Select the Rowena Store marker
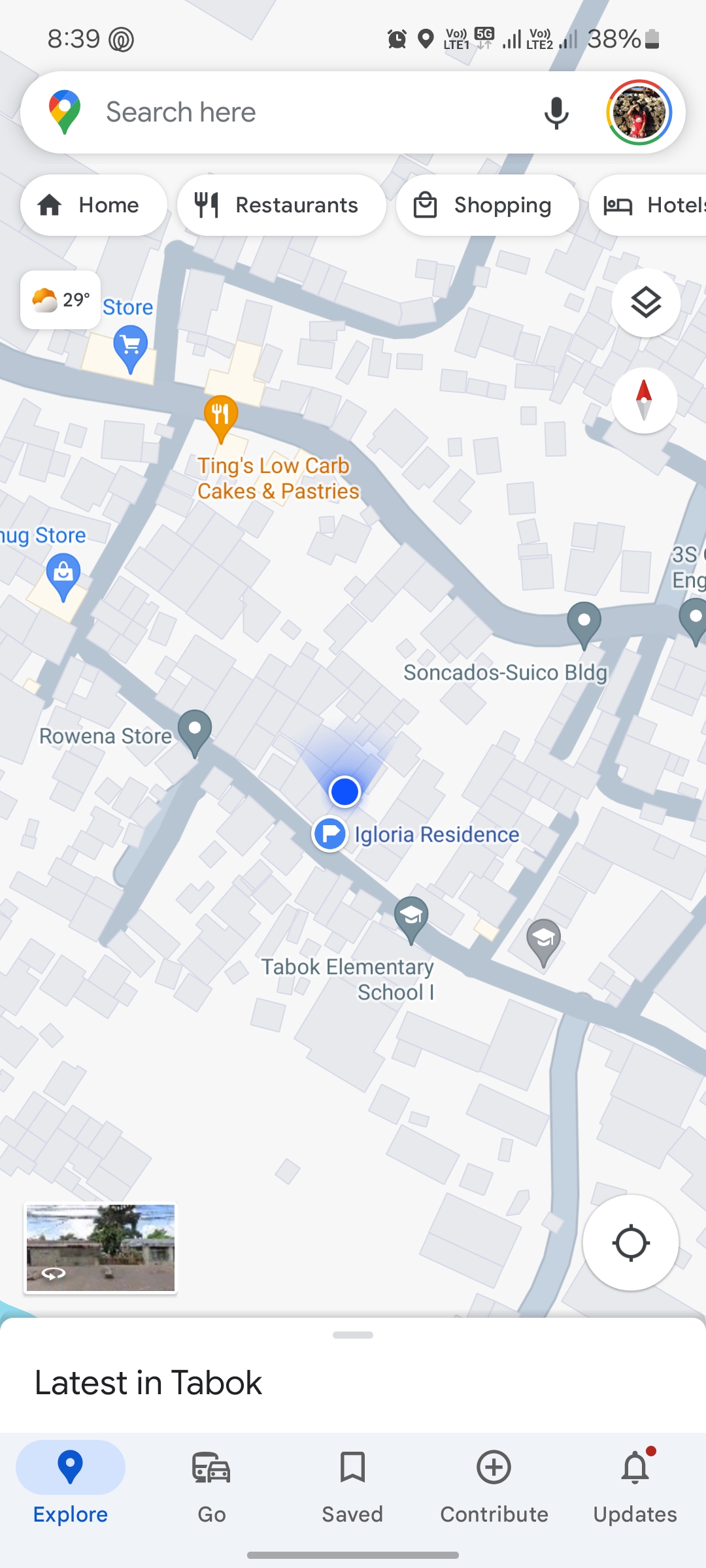This screenshot has width=706, height=1568. coord(195,729)
